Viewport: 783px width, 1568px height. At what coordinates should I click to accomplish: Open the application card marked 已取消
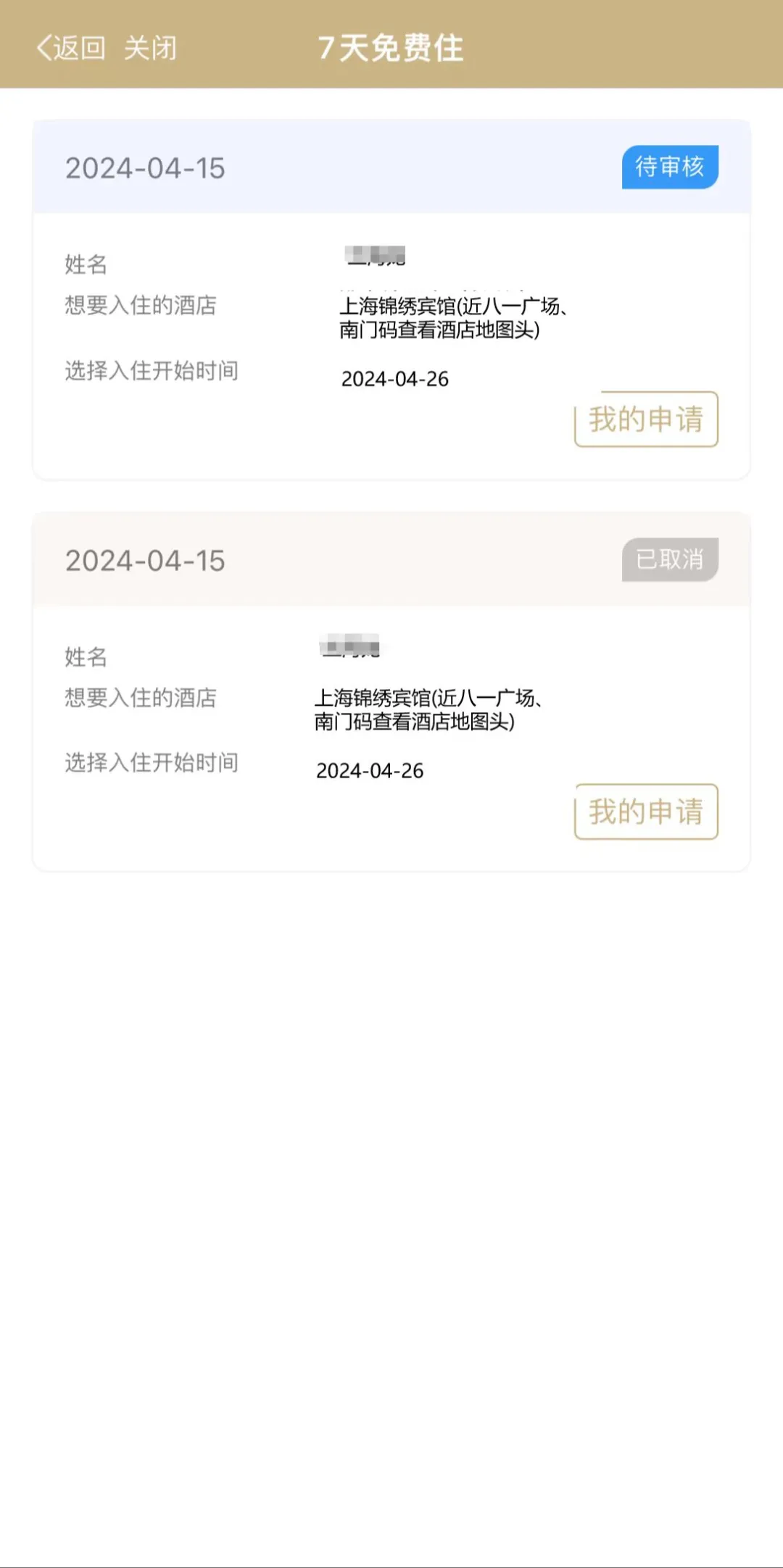click(x=391, y=691)
